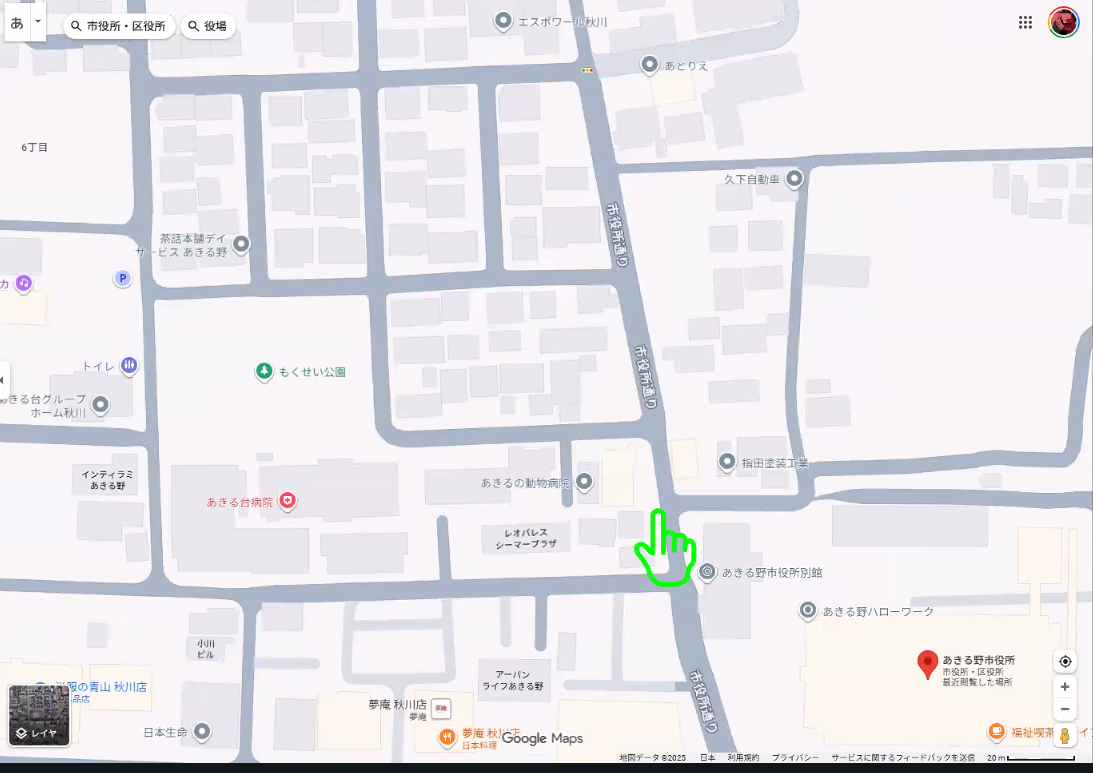Open the レイヤ layers switcher
The image size is (1093, 773).
[x=39, y=716]
